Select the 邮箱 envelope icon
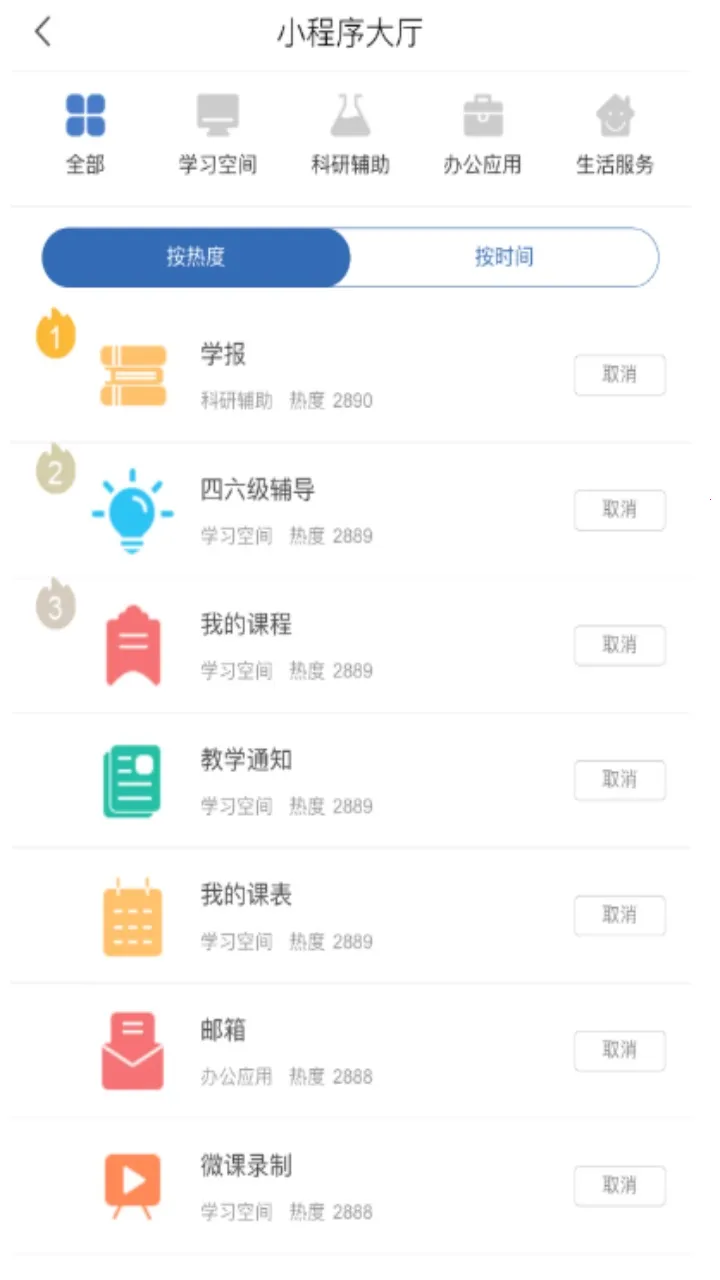This screenshot has width=720, height=1280. click(132, 1050)
